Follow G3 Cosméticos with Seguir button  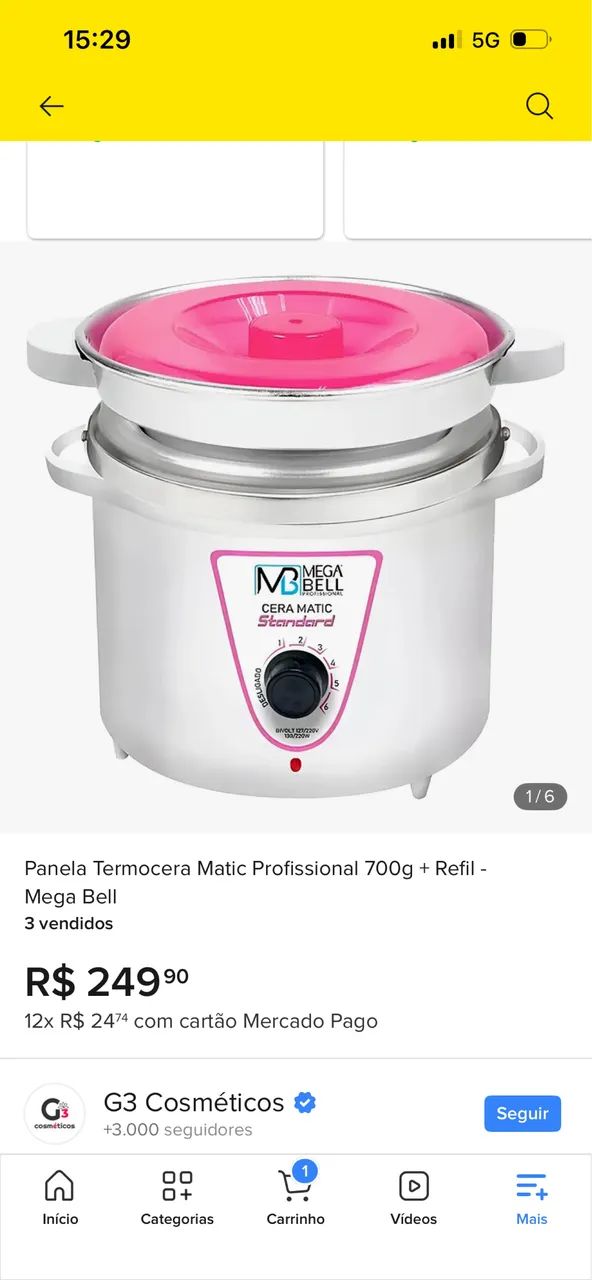522,1114
